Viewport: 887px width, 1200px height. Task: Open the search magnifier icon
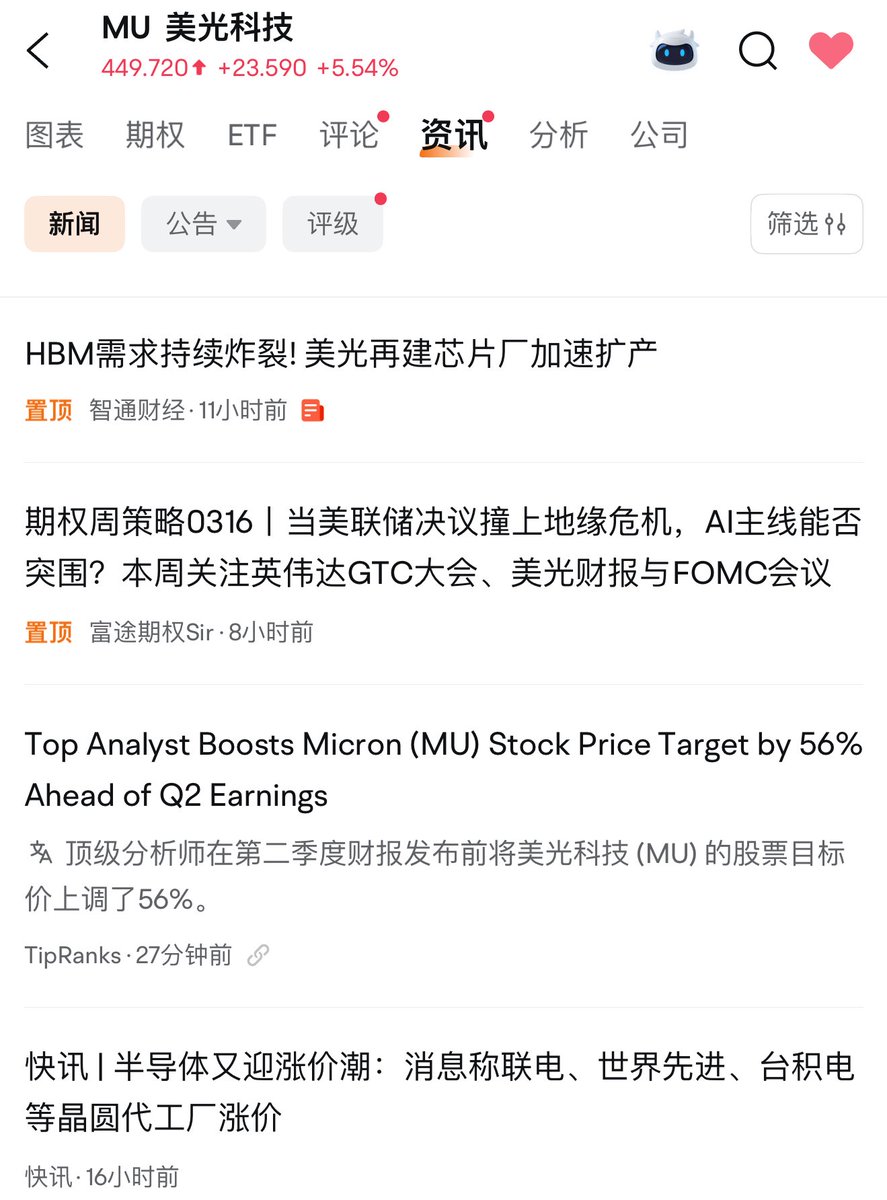click(757, 50)
